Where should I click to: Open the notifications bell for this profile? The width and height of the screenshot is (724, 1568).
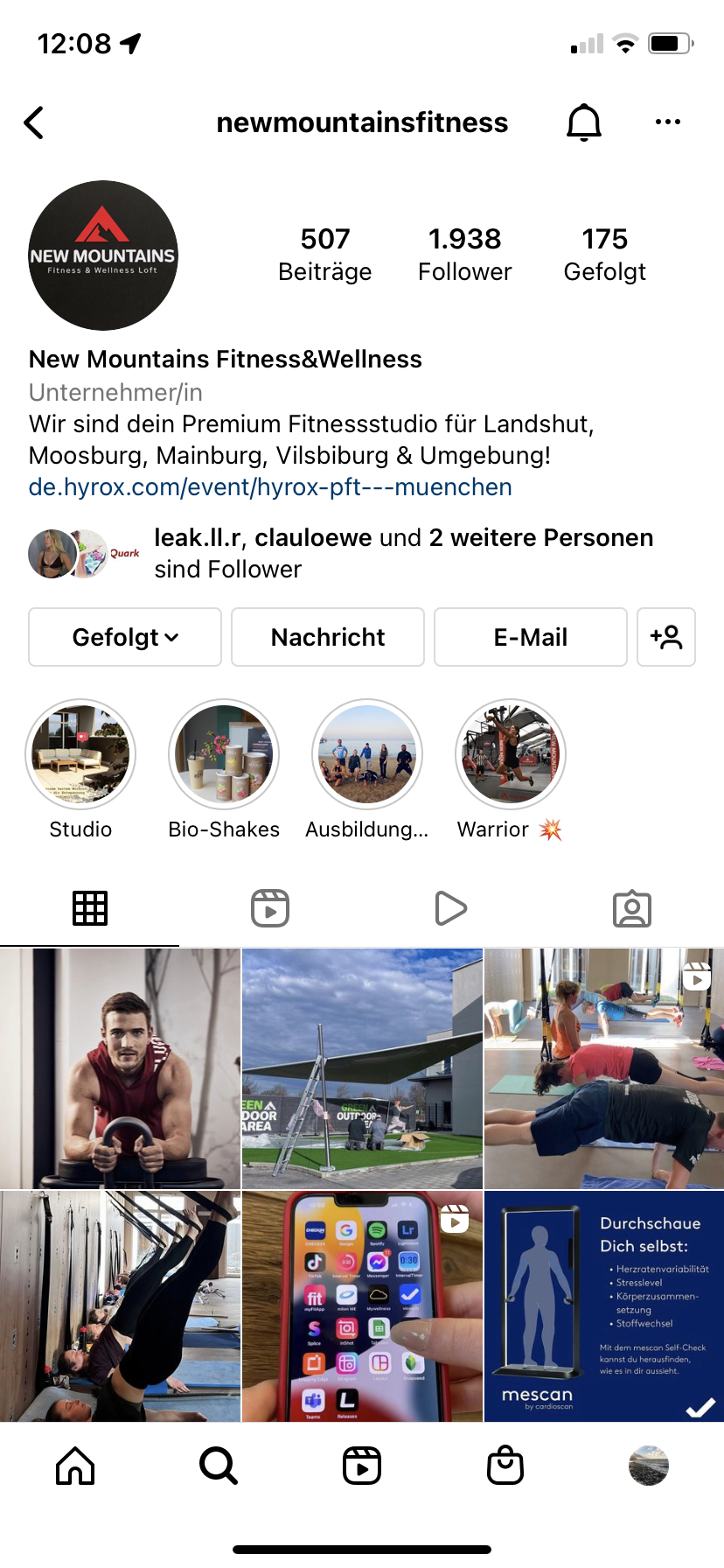[x=584, y=122]
